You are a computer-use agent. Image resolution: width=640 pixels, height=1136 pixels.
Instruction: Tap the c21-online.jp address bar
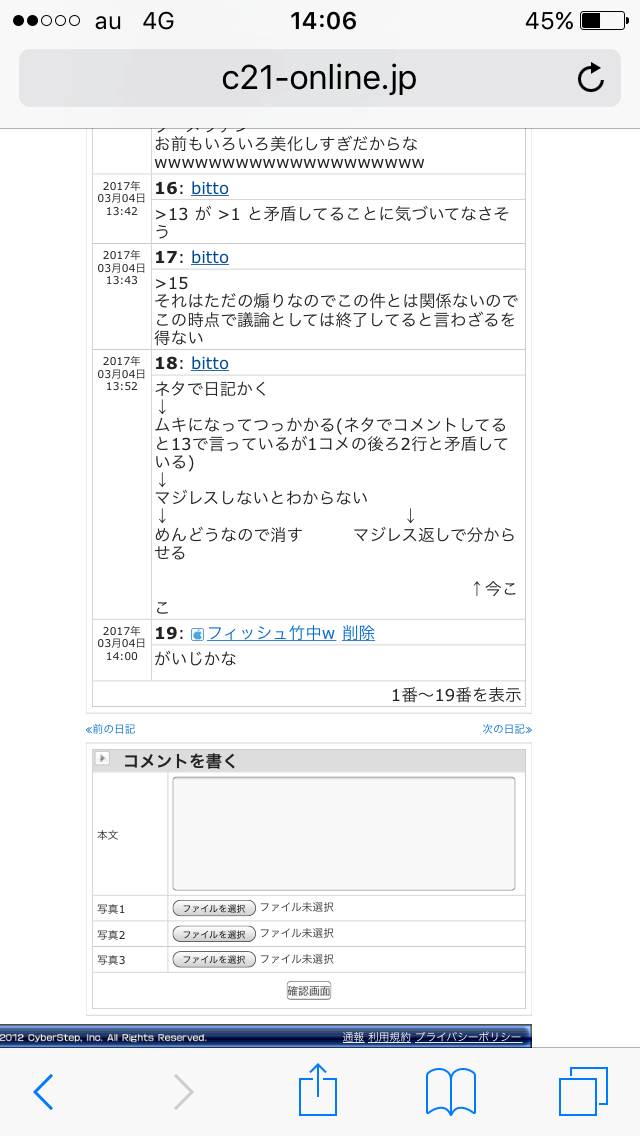tap(320, 78)
